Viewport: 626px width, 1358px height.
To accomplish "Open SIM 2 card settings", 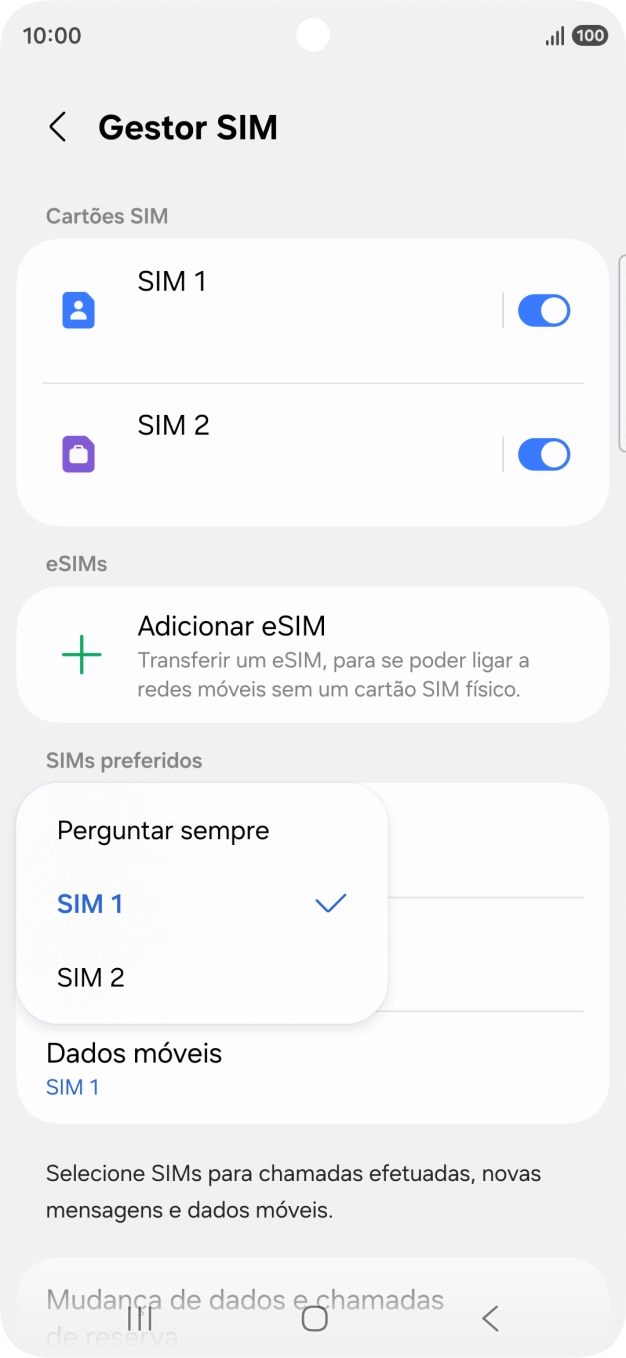I will click(x=260, y=455).
